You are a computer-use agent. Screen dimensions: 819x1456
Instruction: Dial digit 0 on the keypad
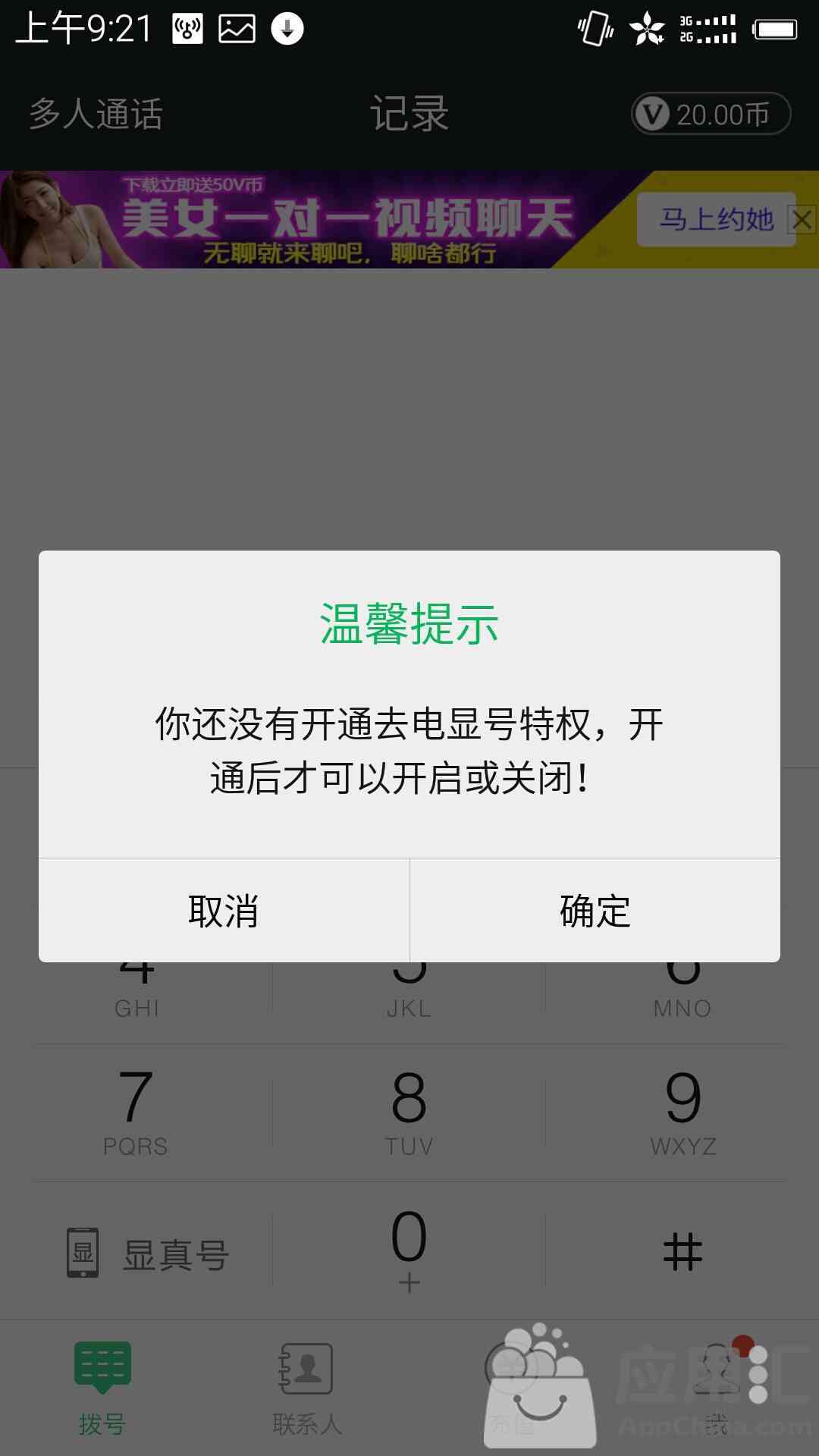tap(409, 1250)
